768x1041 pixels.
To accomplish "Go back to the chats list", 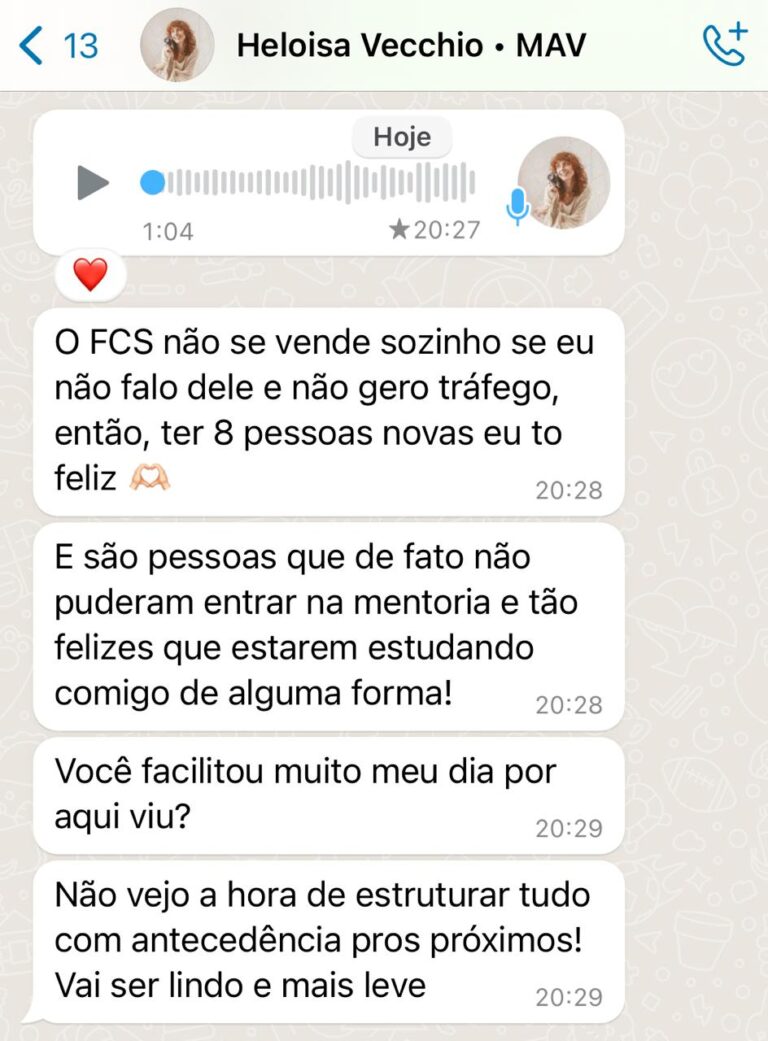I will (58, 46).
